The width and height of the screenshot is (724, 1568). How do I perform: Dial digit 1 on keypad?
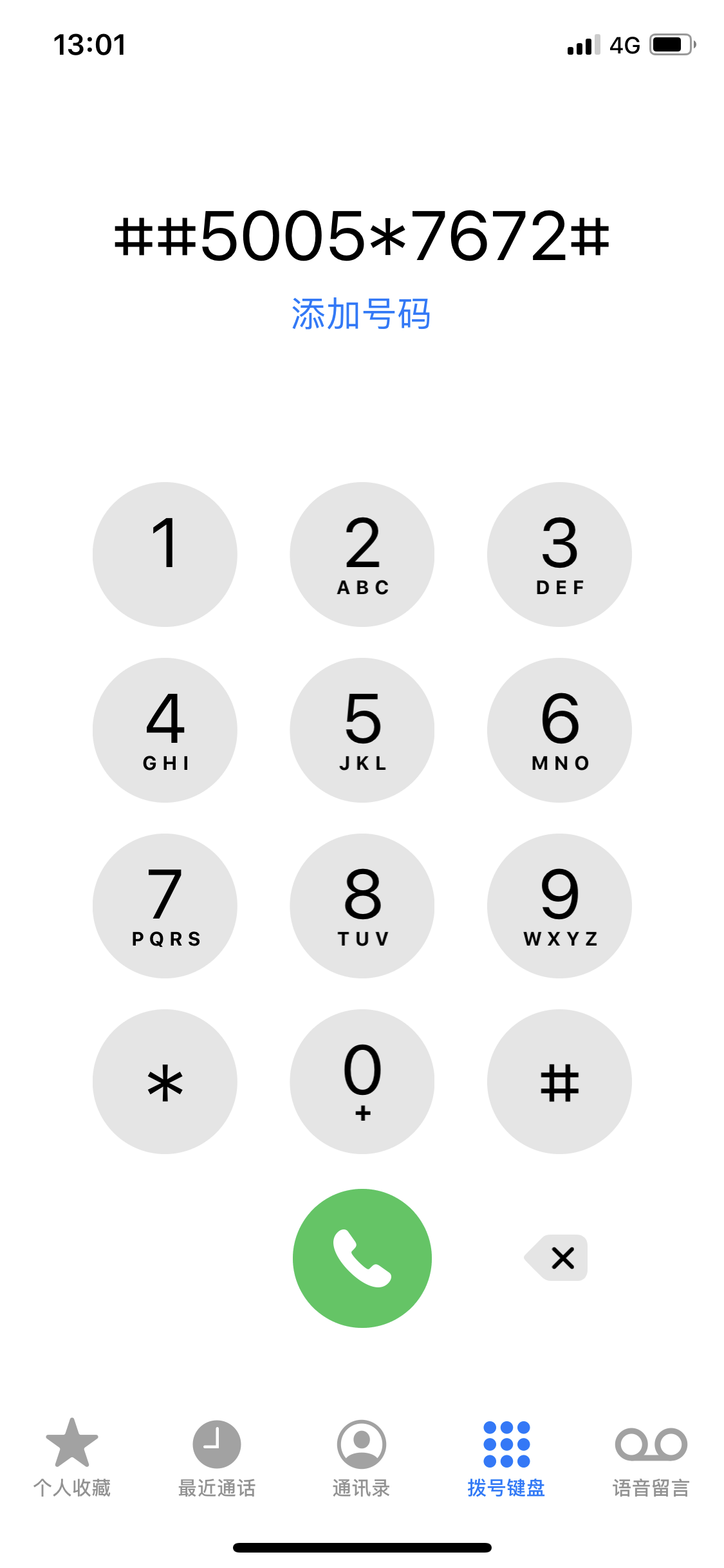point(165,554)
